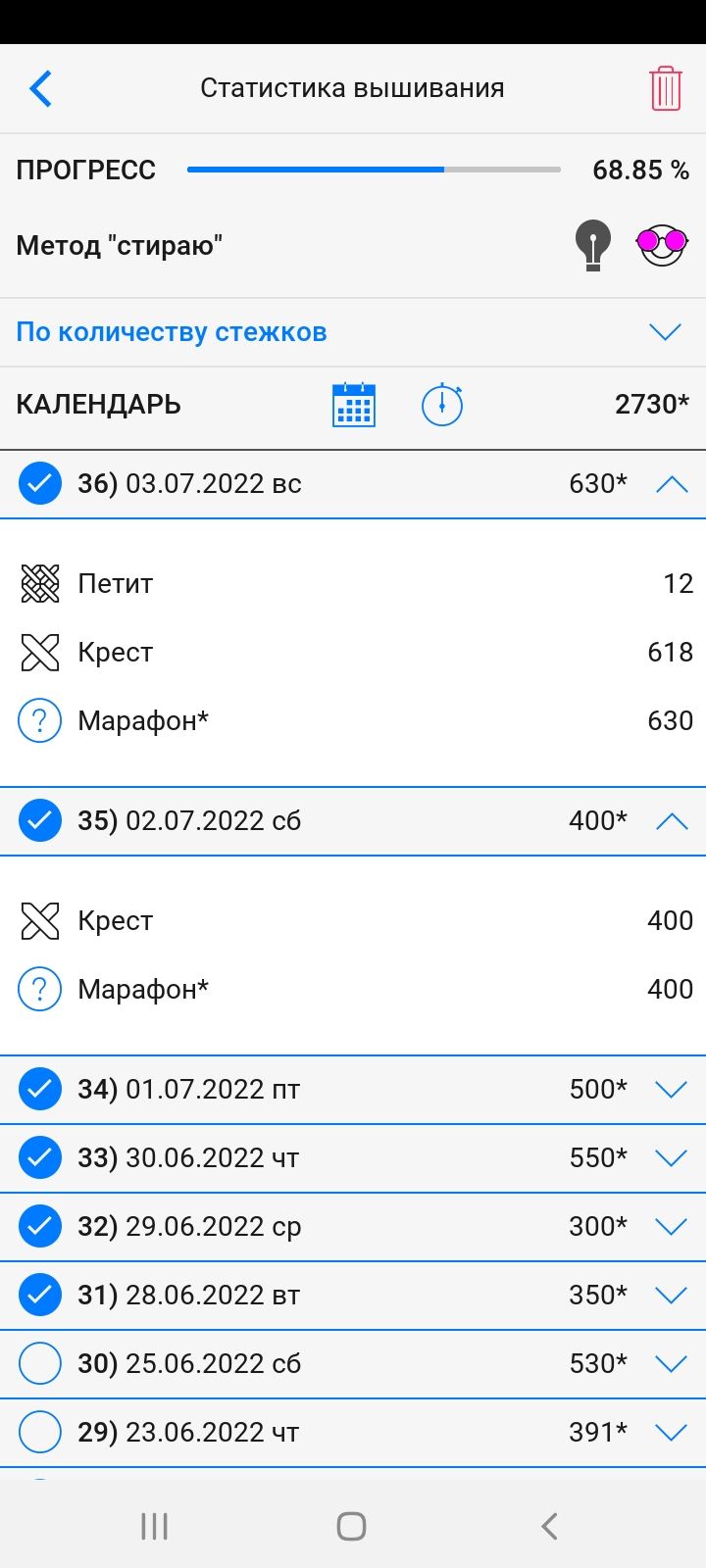
Task: Uncheck the entry 36) 03.07.2022
Action: coord(40,483)
